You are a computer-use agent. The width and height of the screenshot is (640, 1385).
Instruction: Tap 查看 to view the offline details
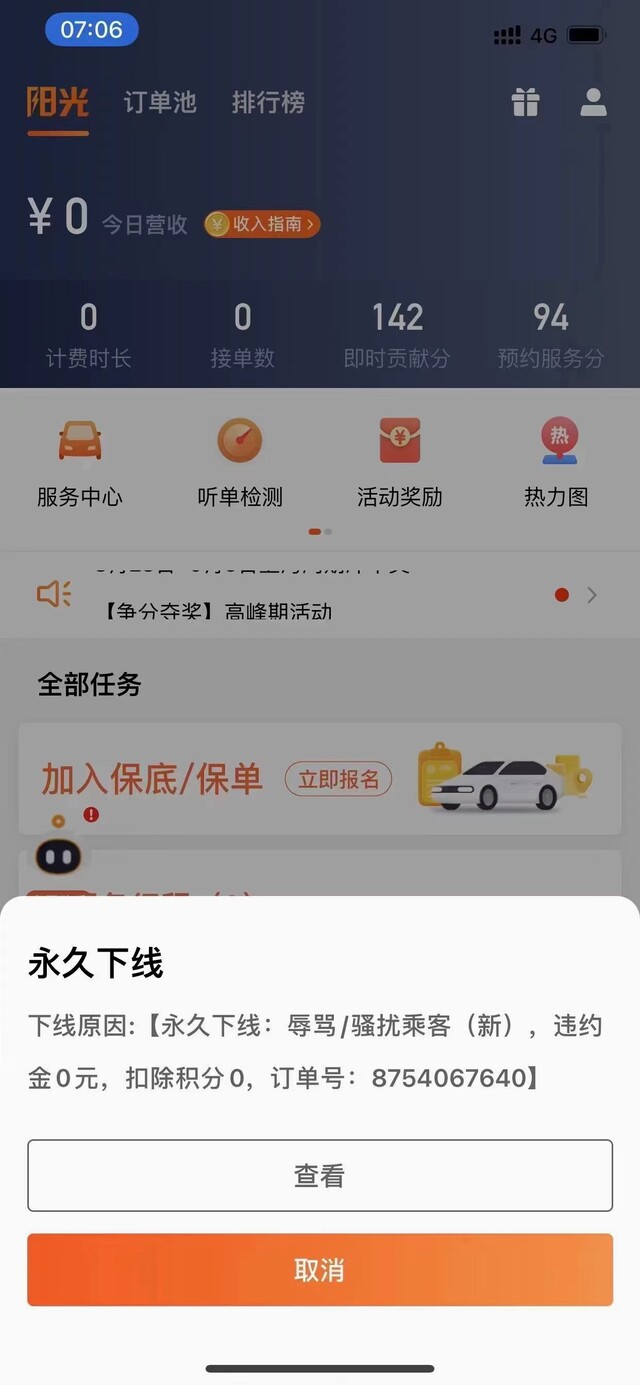click(320, 1175)
